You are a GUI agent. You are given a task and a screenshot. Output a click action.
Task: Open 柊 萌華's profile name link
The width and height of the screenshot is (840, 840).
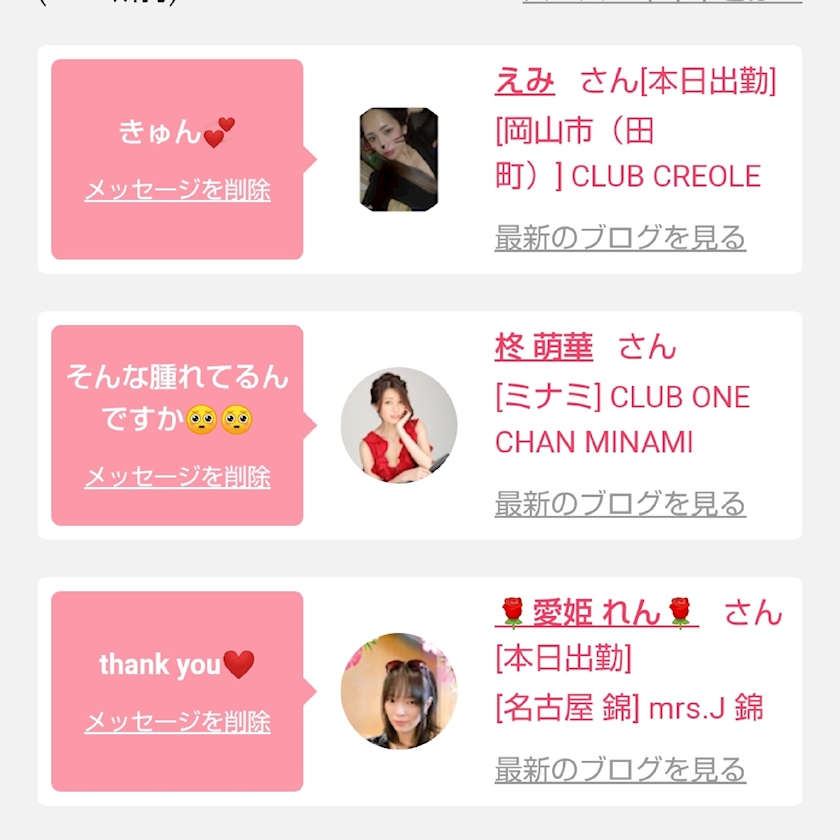pyautogui.click(x=544, y=348)
